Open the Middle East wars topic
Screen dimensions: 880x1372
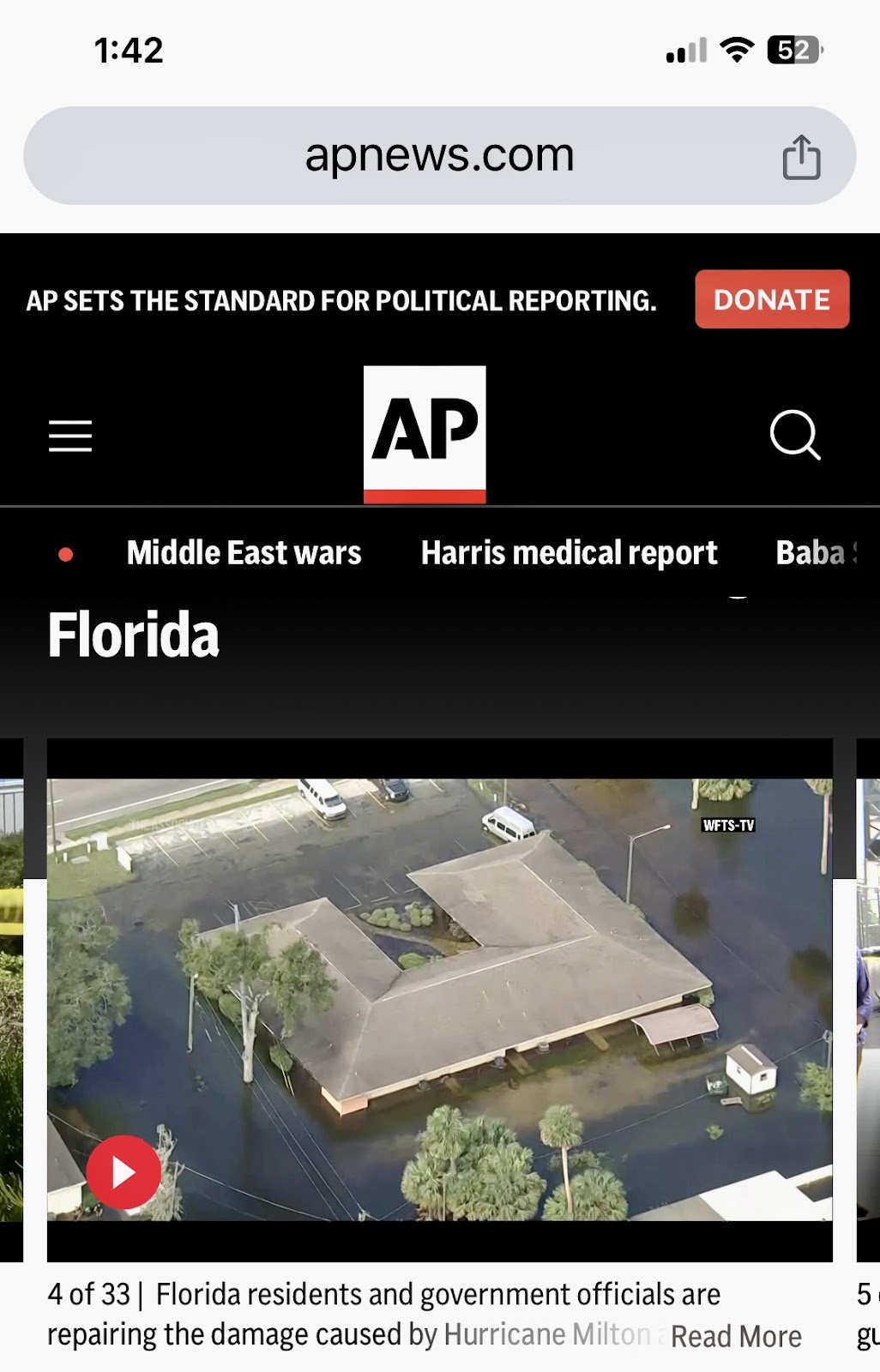tap(244, 553)
